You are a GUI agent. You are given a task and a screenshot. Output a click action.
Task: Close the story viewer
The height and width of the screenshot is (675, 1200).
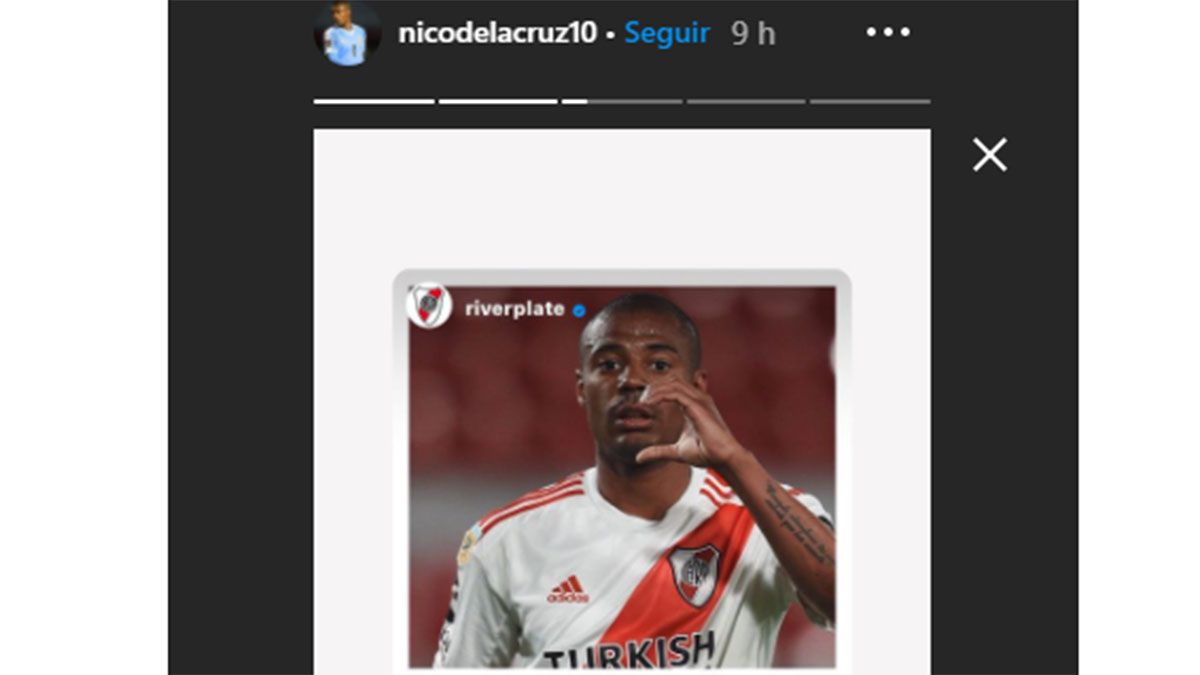click(x=990, y=155)
